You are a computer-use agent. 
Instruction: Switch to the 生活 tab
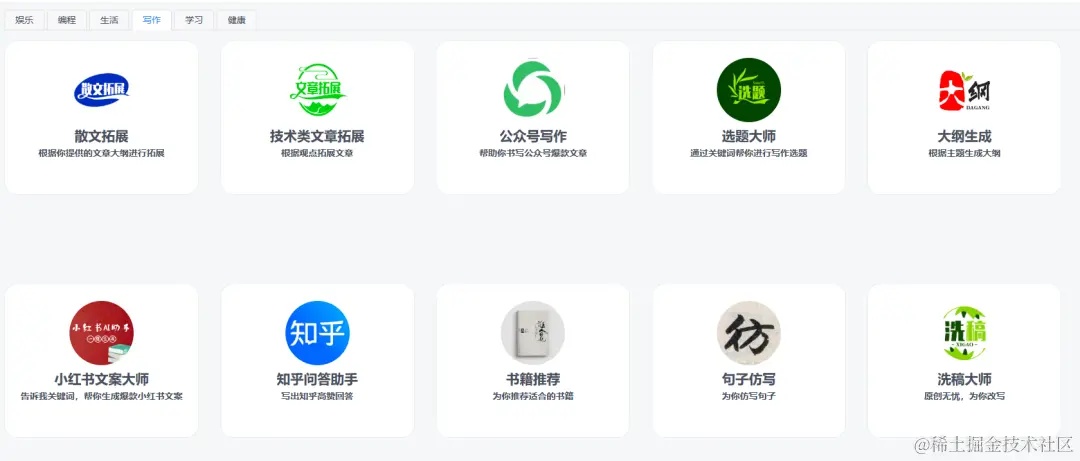point(108,19)
